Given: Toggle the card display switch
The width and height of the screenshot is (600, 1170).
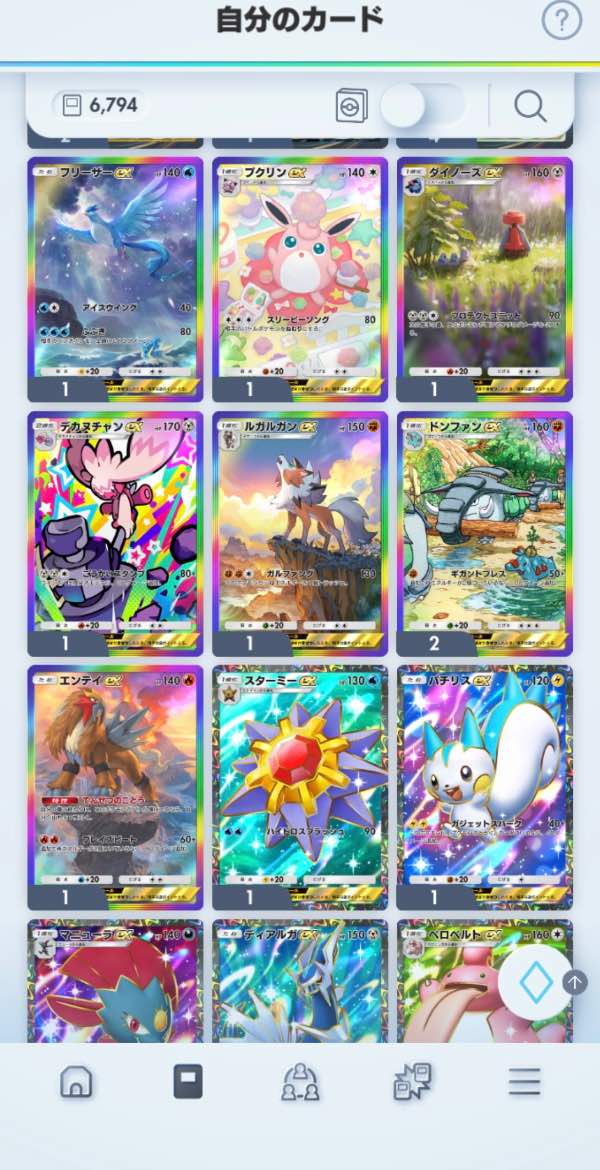Looking at the screenshot, I should [x=424, y=105].
